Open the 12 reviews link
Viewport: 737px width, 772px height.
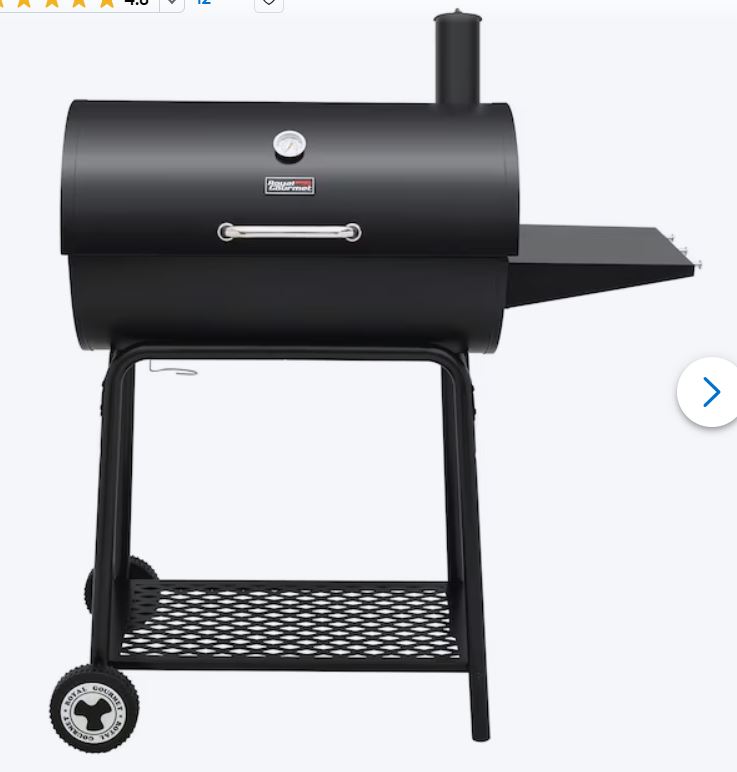(x=203, y=3)
